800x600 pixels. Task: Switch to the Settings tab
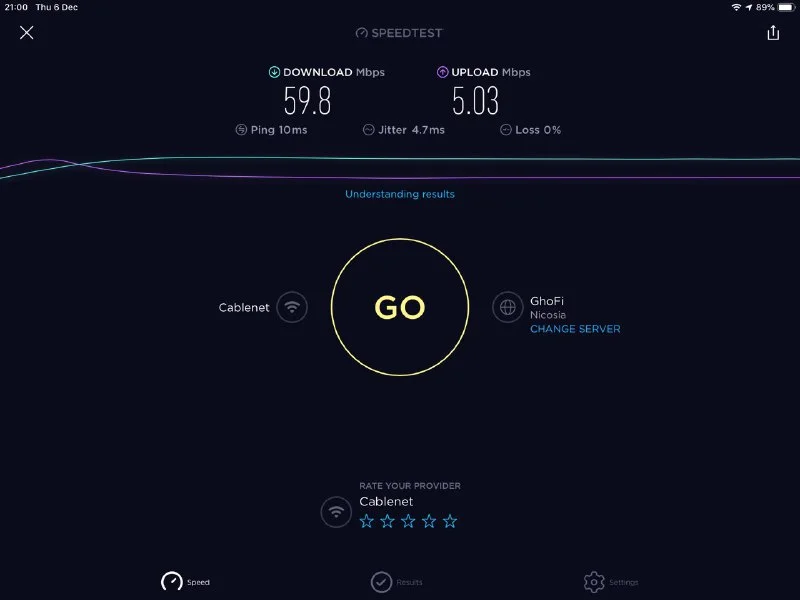pos(610,581)
